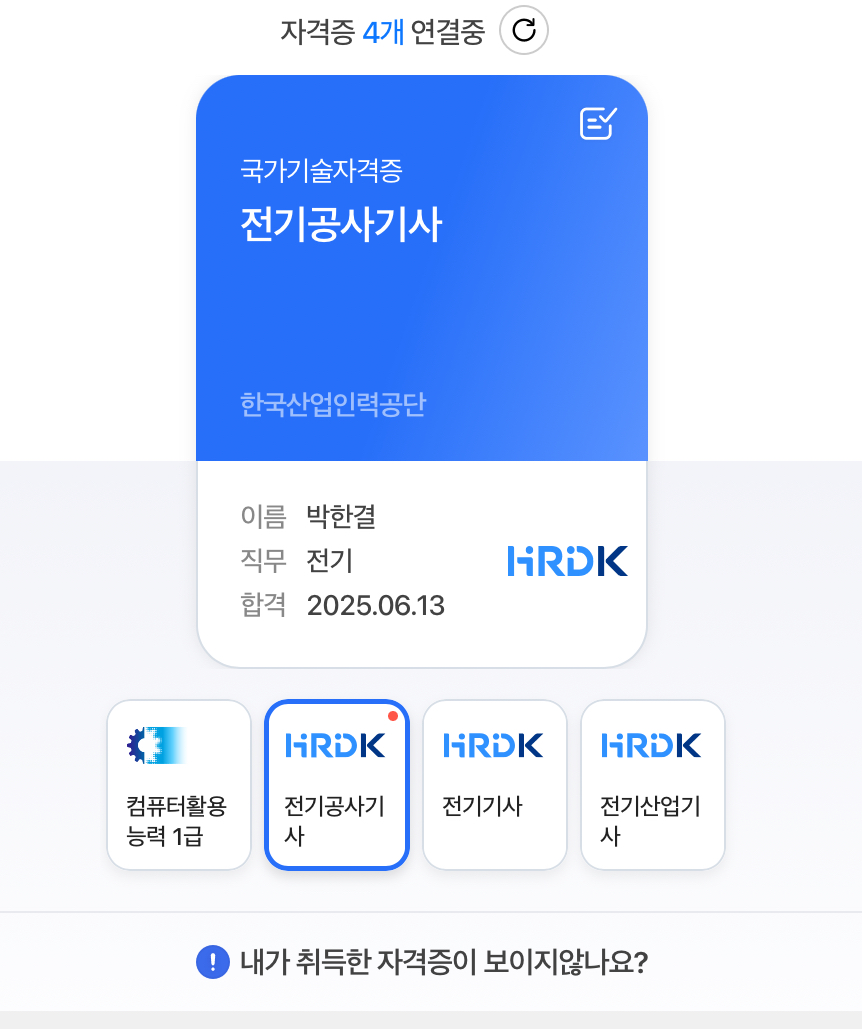Viewport: 862px width, 1030px height.
Task: Select the 컴퓨터활용능력 1급 certificate tile
Action: pyautogui.click(x=179, y=784)
